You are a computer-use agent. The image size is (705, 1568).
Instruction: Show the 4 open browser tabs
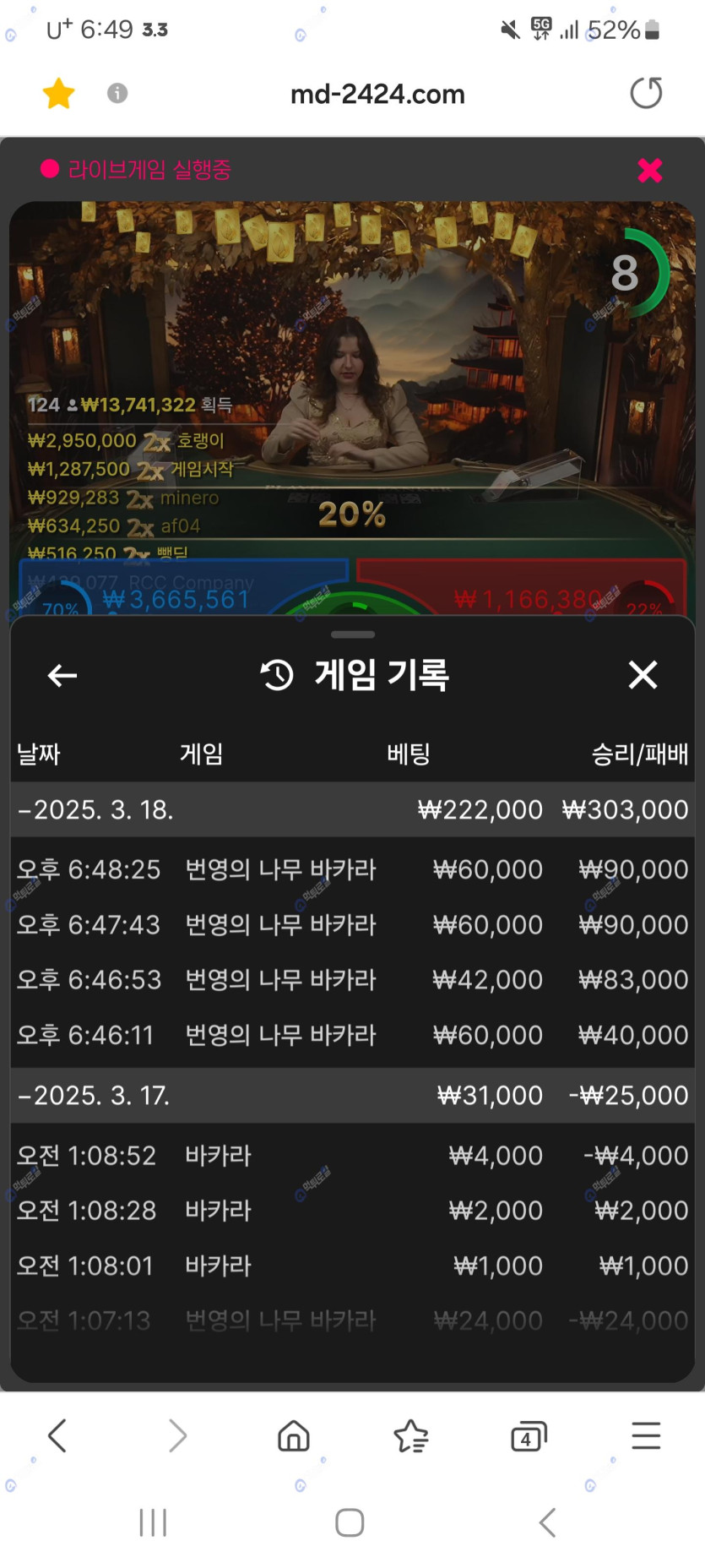click(x=529, y=1435)
